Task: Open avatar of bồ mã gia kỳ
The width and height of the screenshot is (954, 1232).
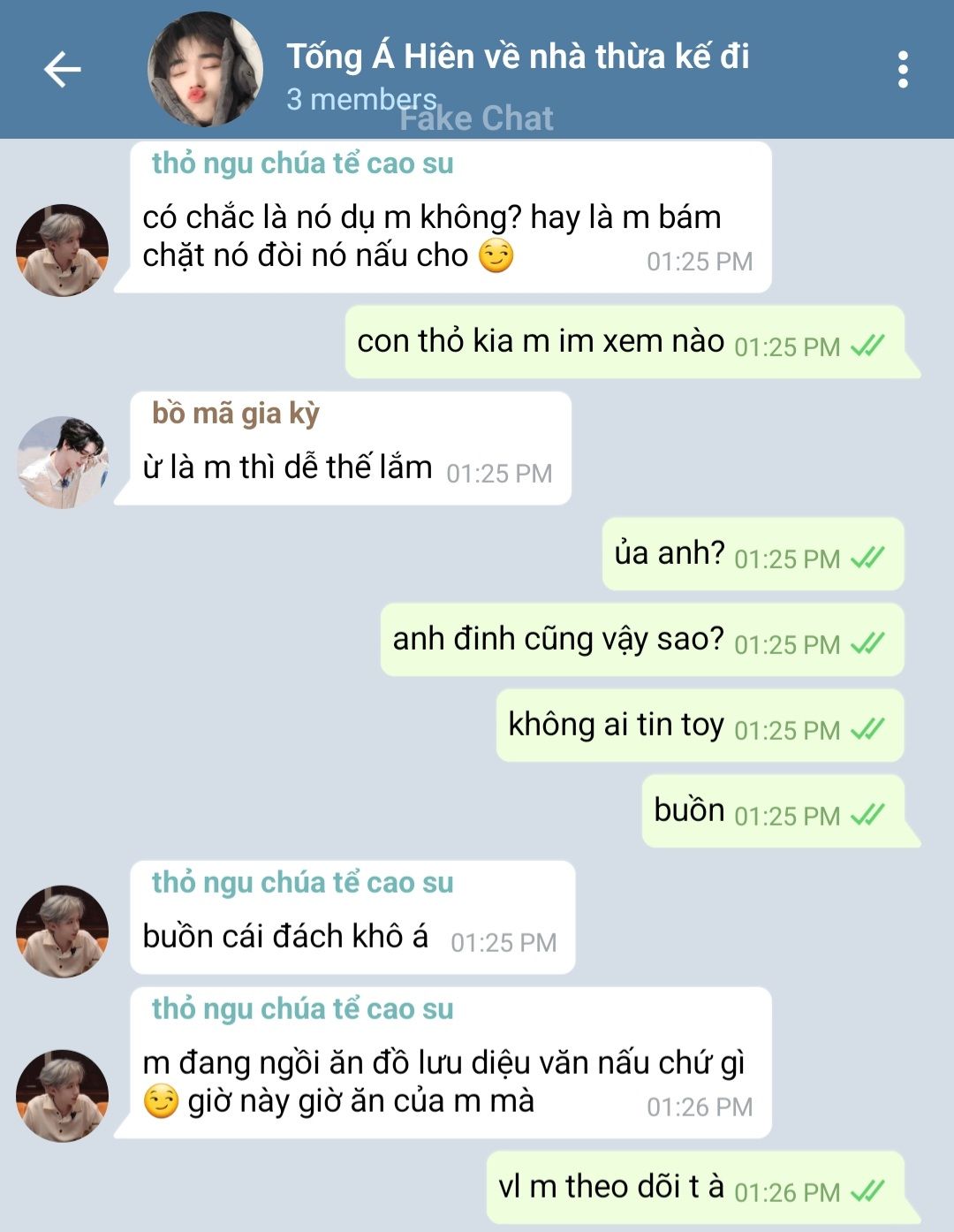Action: pos(63,462)
